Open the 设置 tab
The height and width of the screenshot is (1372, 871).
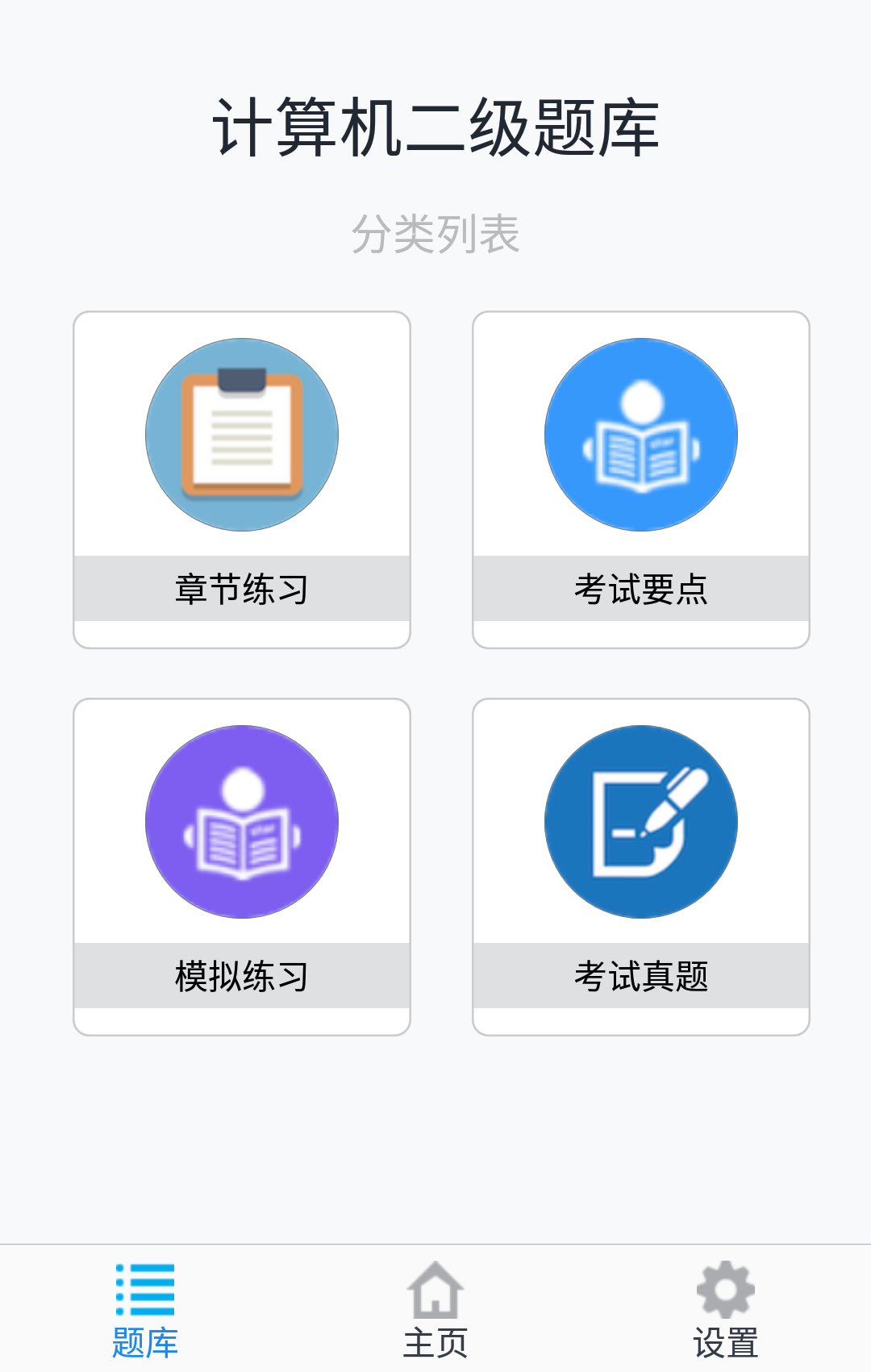[x=726, y=1310]
